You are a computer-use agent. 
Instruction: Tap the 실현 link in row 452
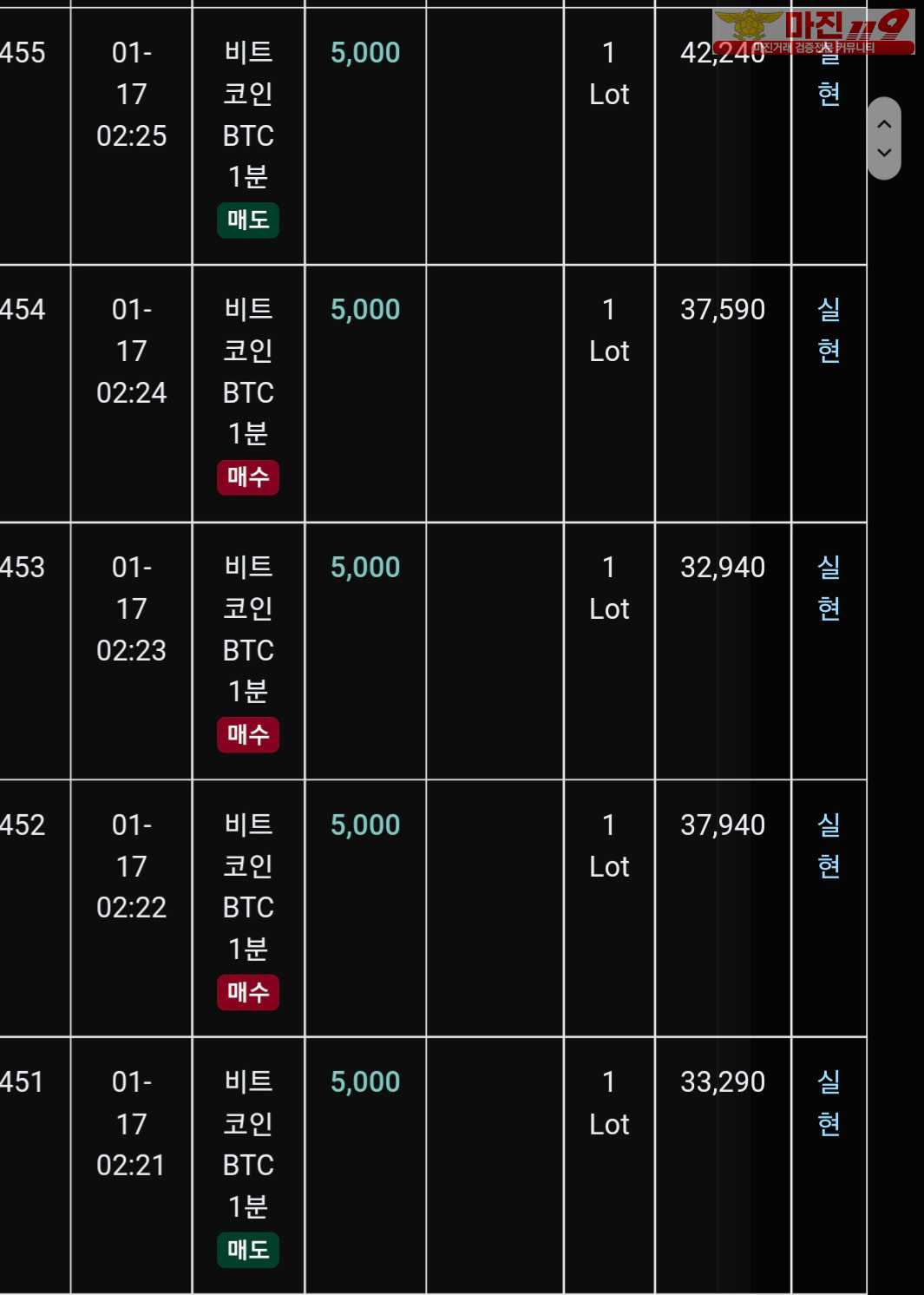[829, 845]
